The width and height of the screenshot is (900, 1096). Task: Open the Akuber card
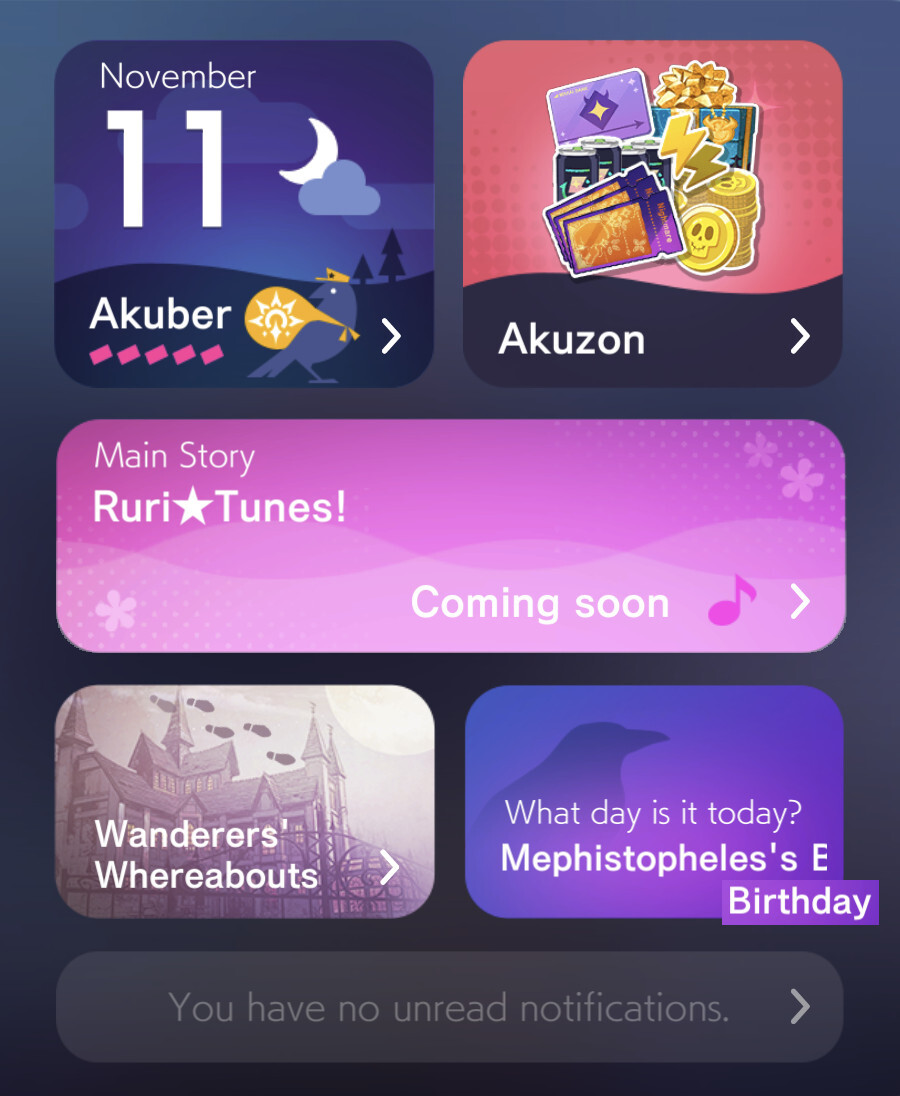click(x=243, y=214)
